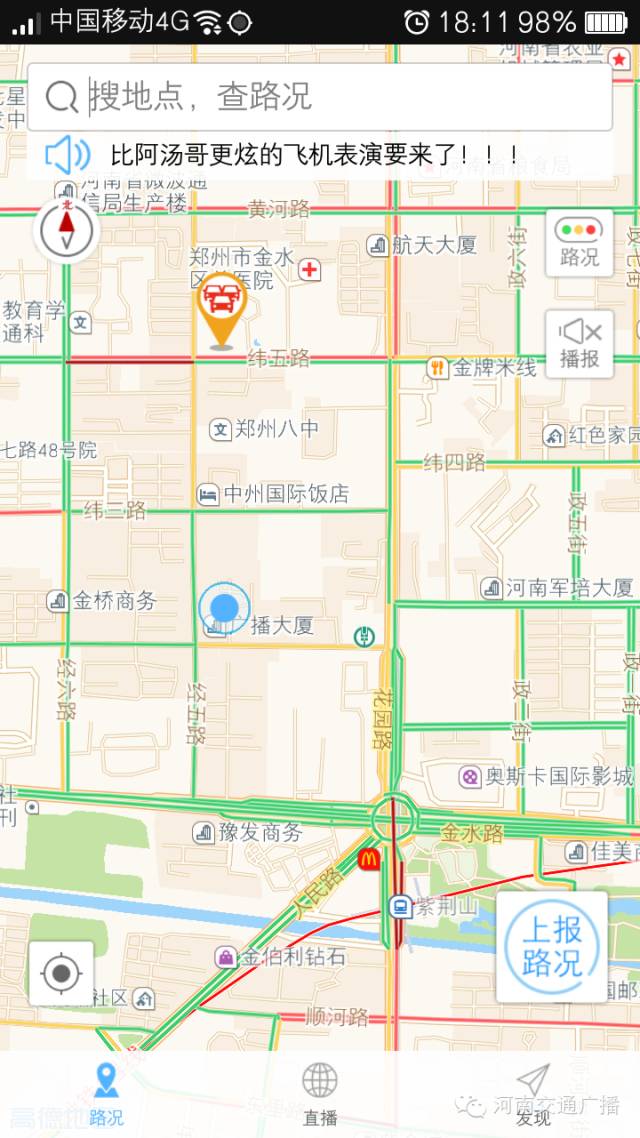640x1138 pixels.
Task: Switch to the 发现 tab
Action: pos(533,1095)
